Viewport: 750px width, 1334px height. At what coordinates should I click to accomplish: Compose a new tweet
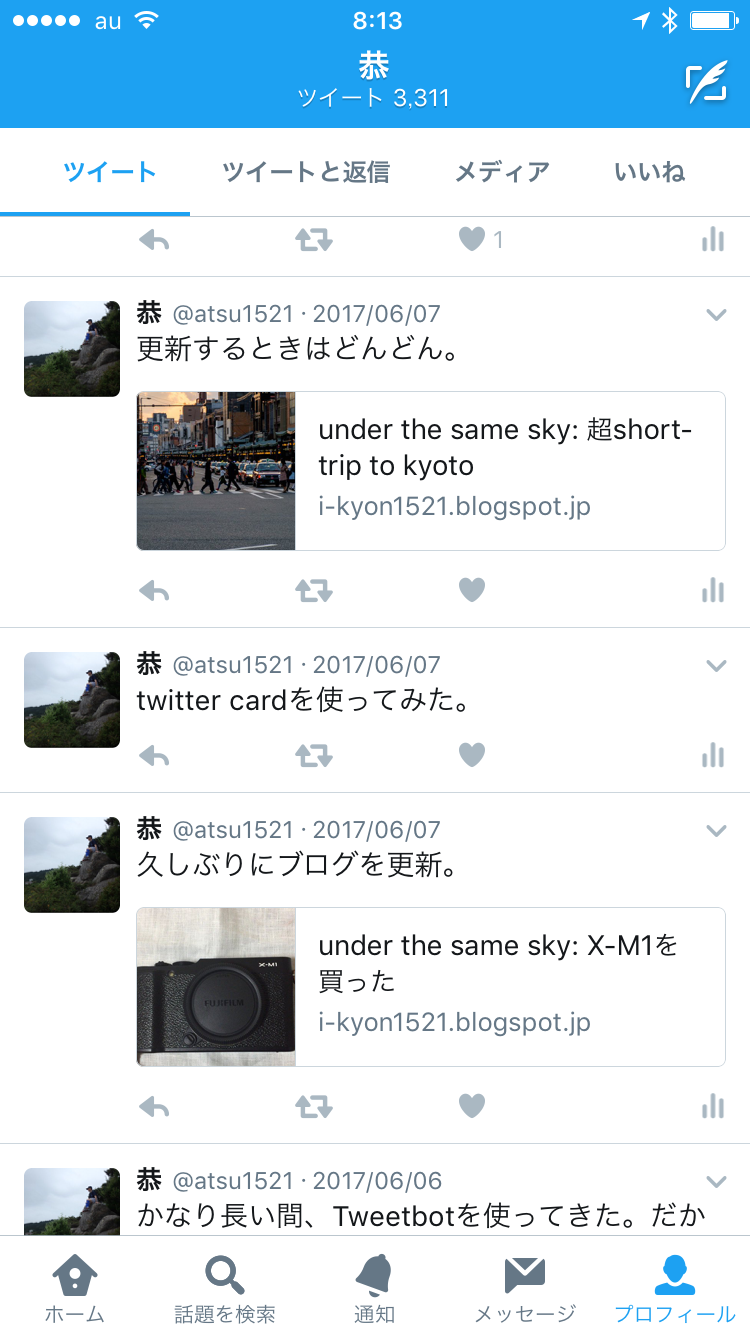[705, 83]
